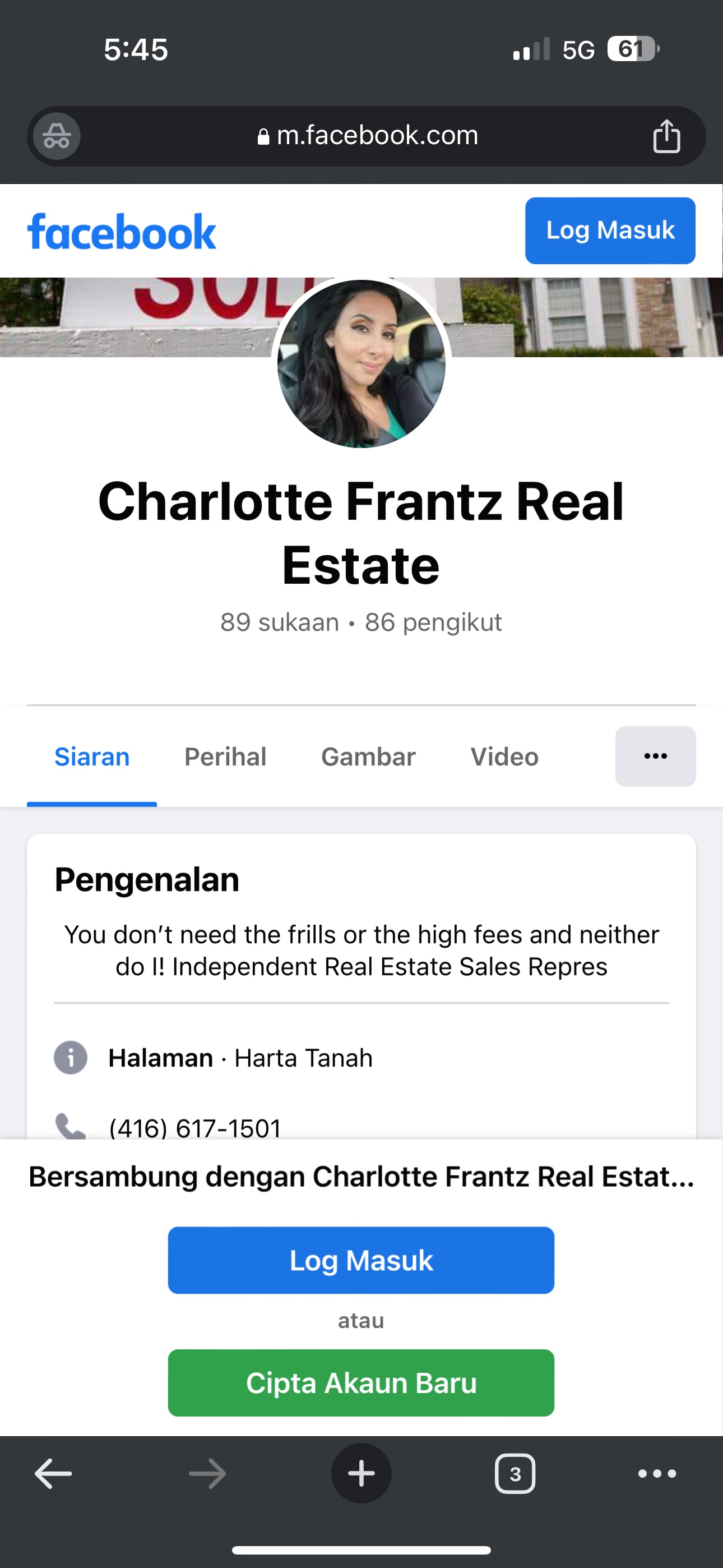Switch to the Siaran tab

[x=92, y=757]
